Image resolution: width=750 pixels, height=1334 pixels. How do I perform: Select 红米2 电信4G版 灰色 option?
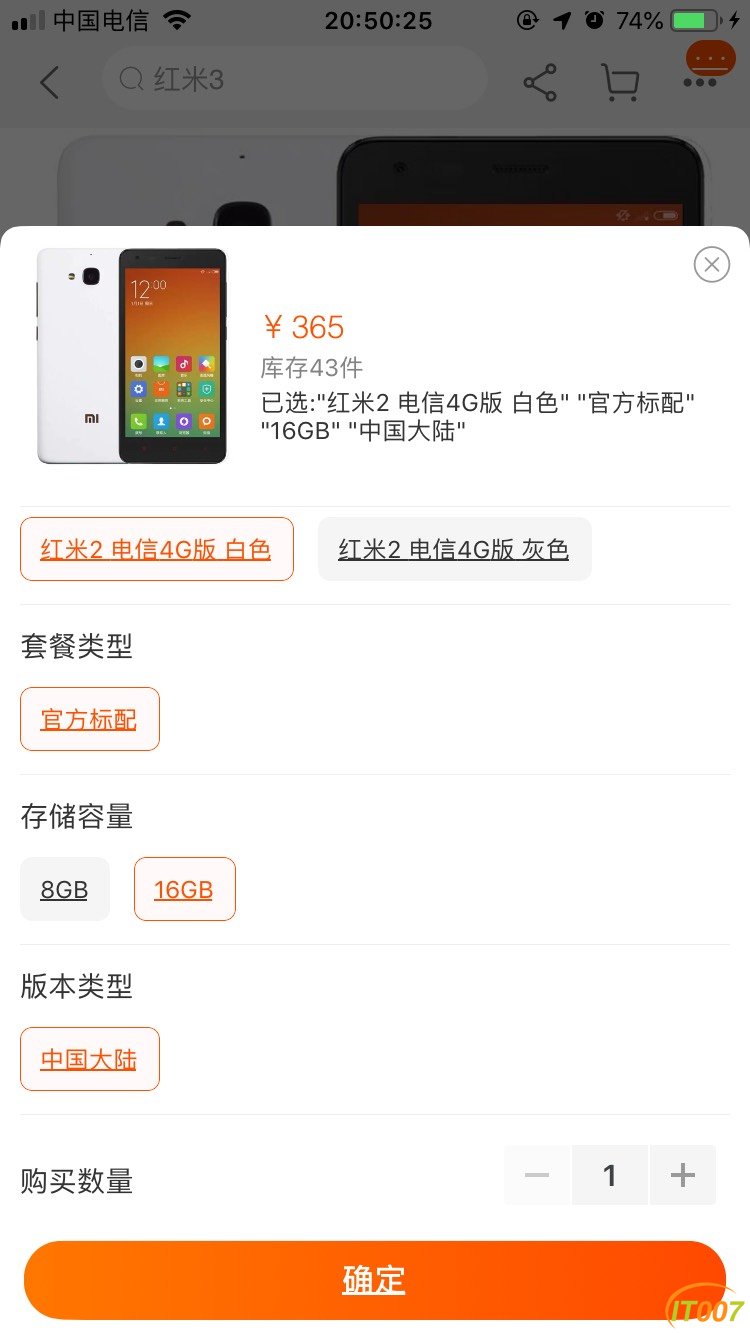click(x=454, y=549)
